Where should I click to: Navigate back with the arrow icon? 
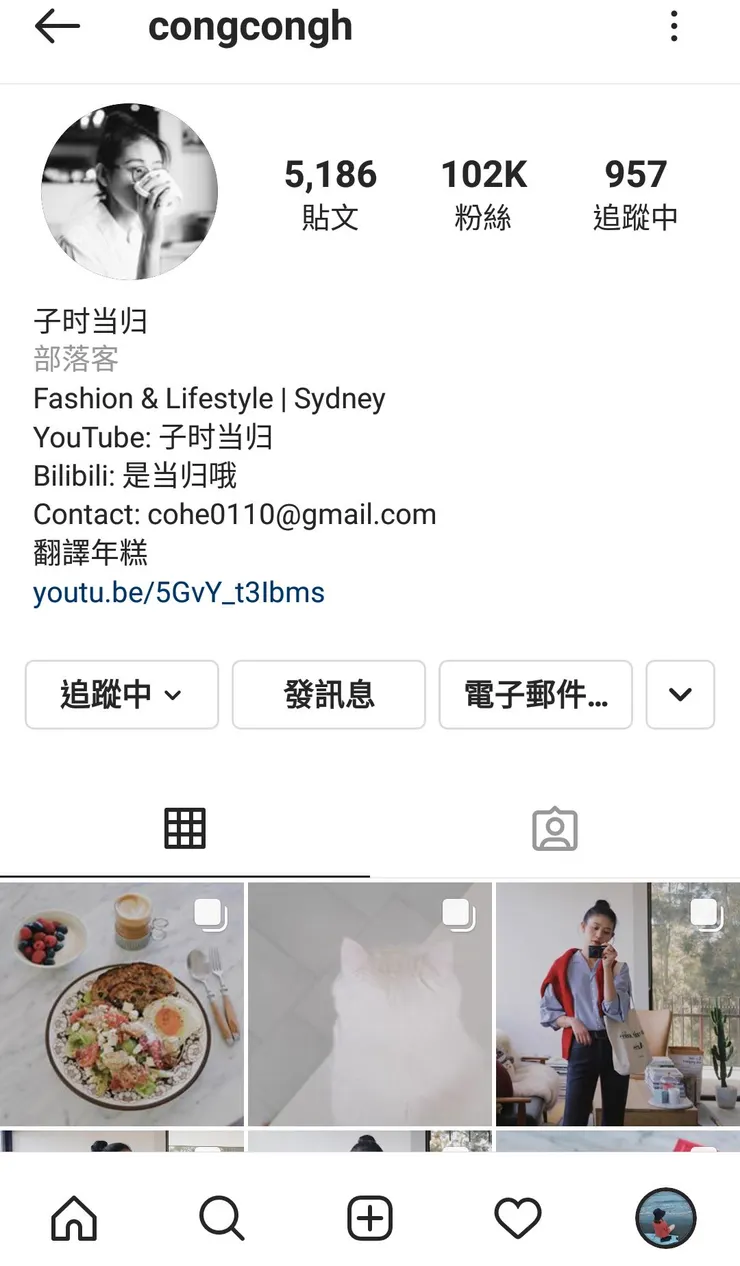coord(57,27)
